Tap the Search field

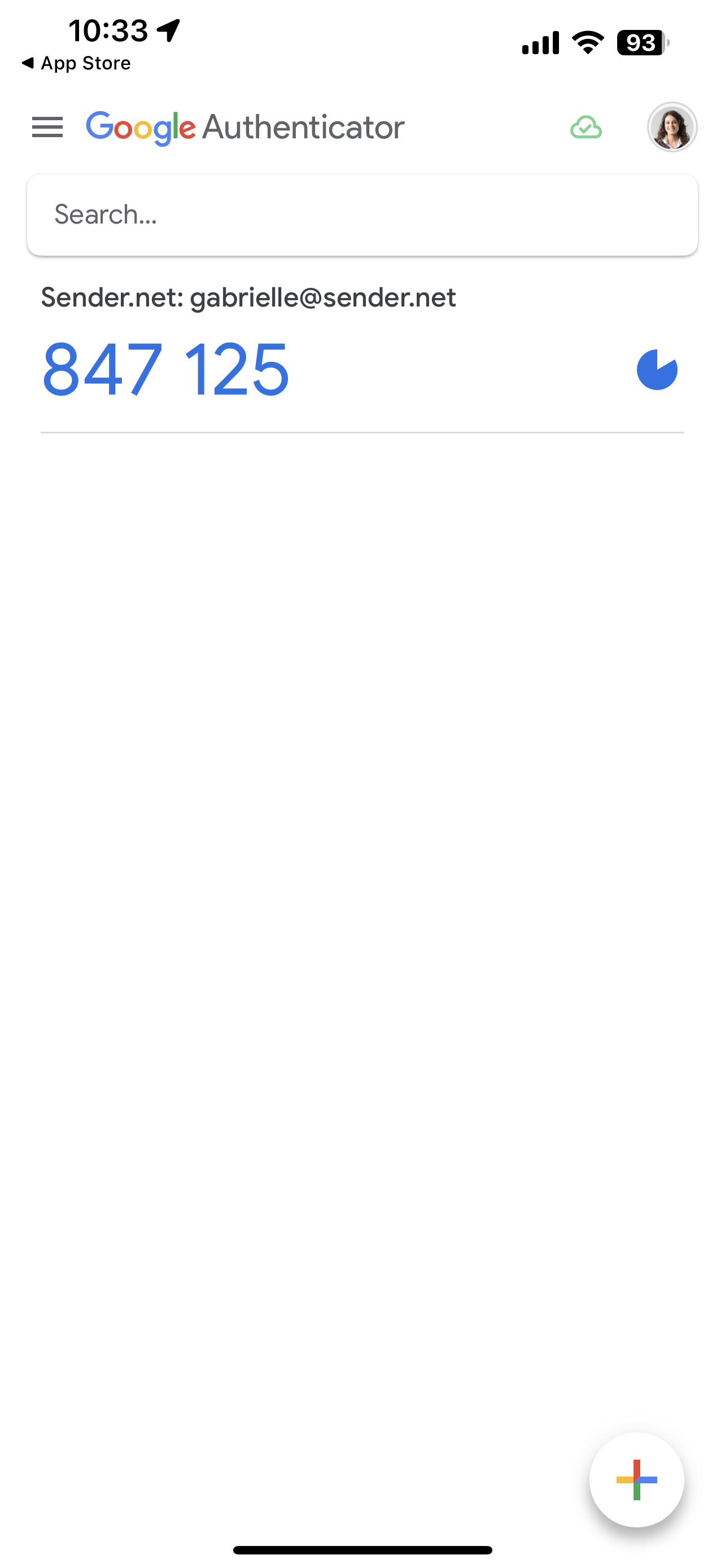pos(362,215)
